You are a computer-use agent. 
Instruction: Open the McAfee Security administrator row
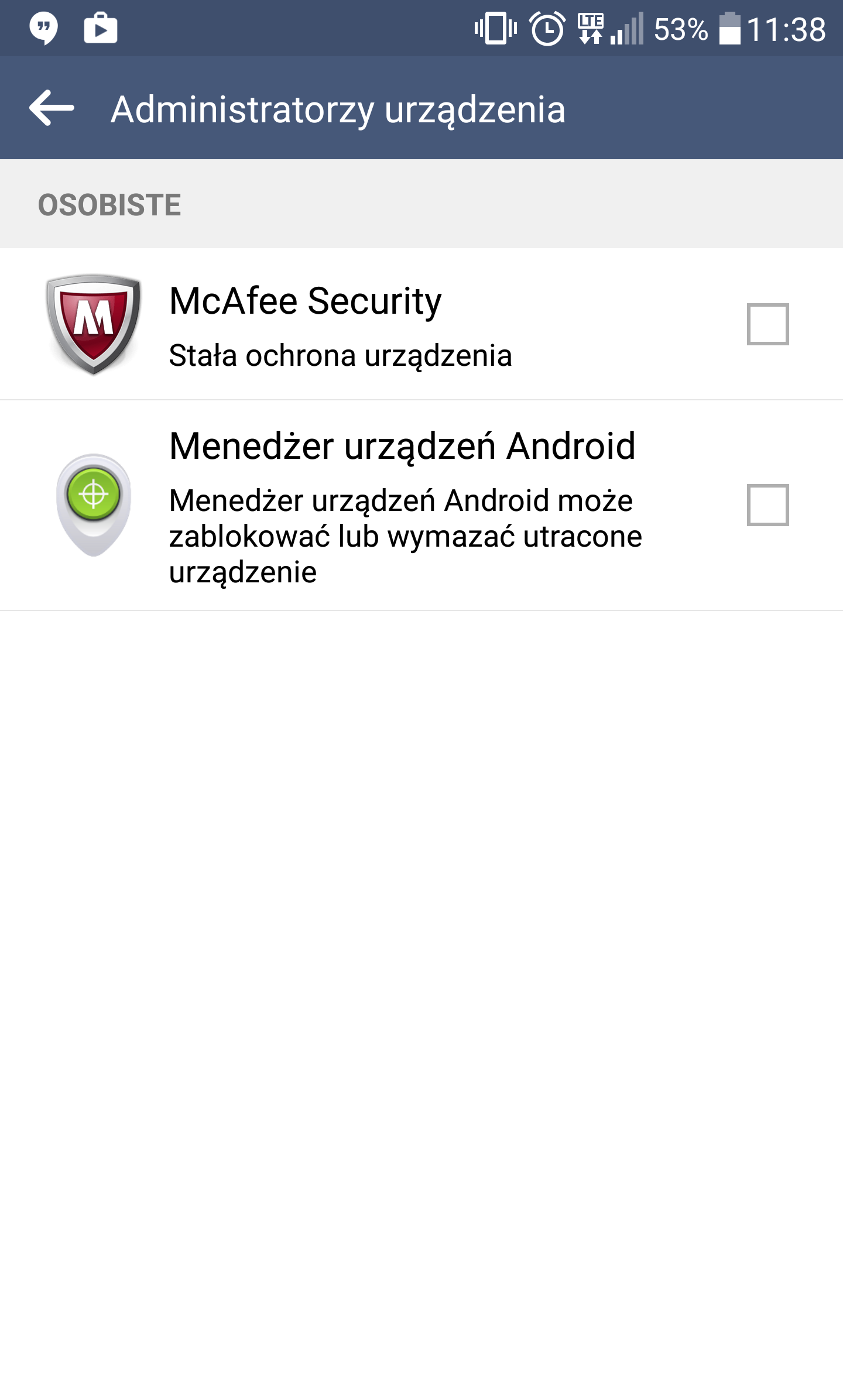340,325
